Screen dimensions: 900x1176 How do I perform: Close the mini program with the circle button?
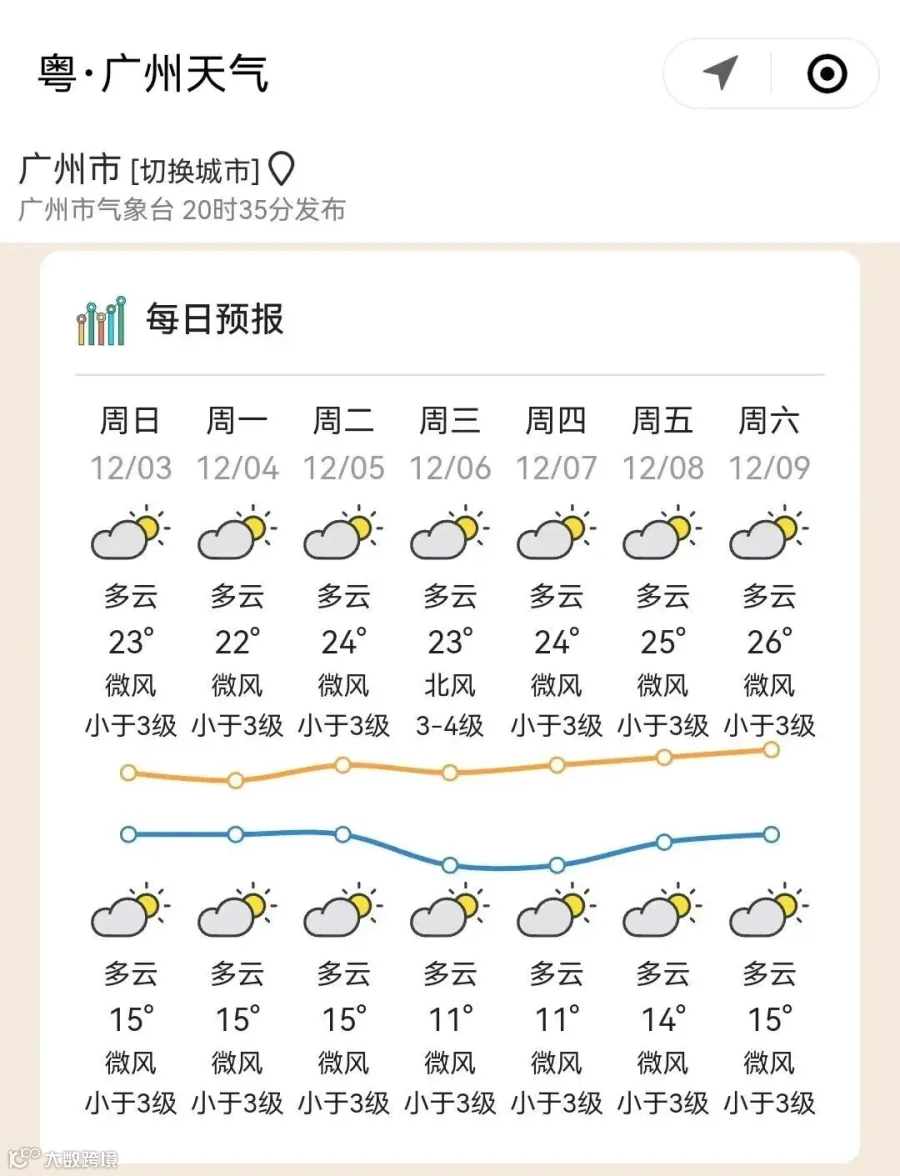827,73
